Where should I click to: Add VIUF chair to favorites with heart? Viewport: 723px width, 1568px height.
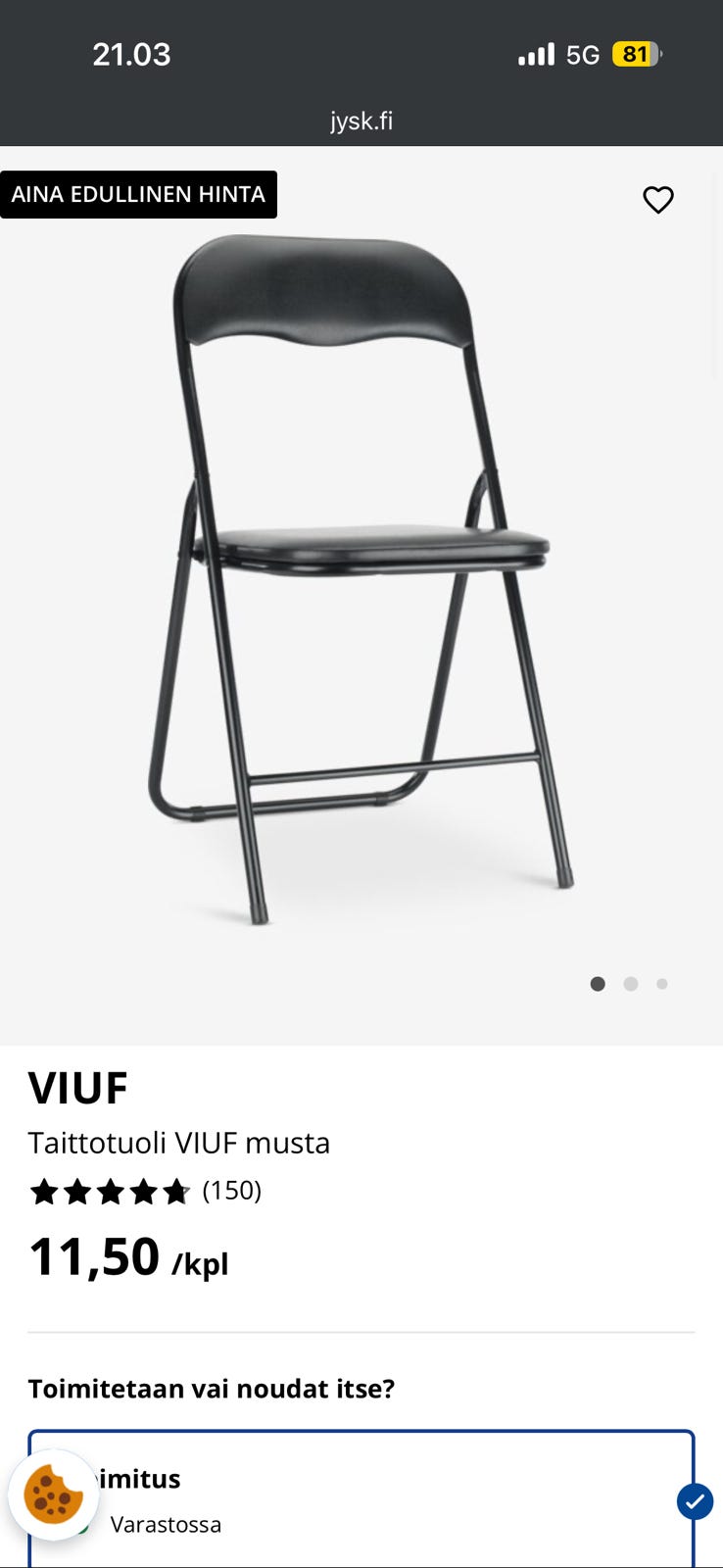658,200
